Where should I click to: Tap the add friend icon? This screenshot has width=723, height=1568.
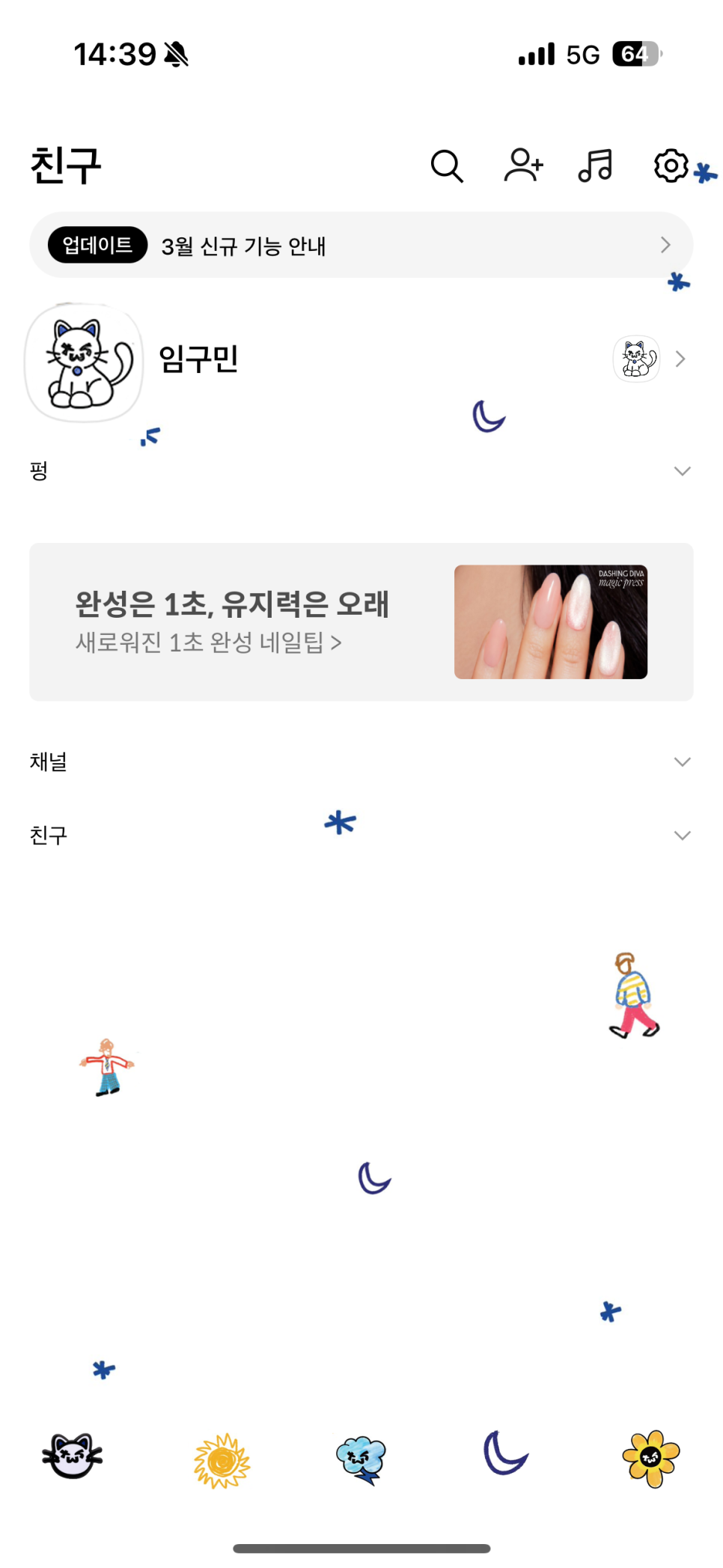[523, 165]
